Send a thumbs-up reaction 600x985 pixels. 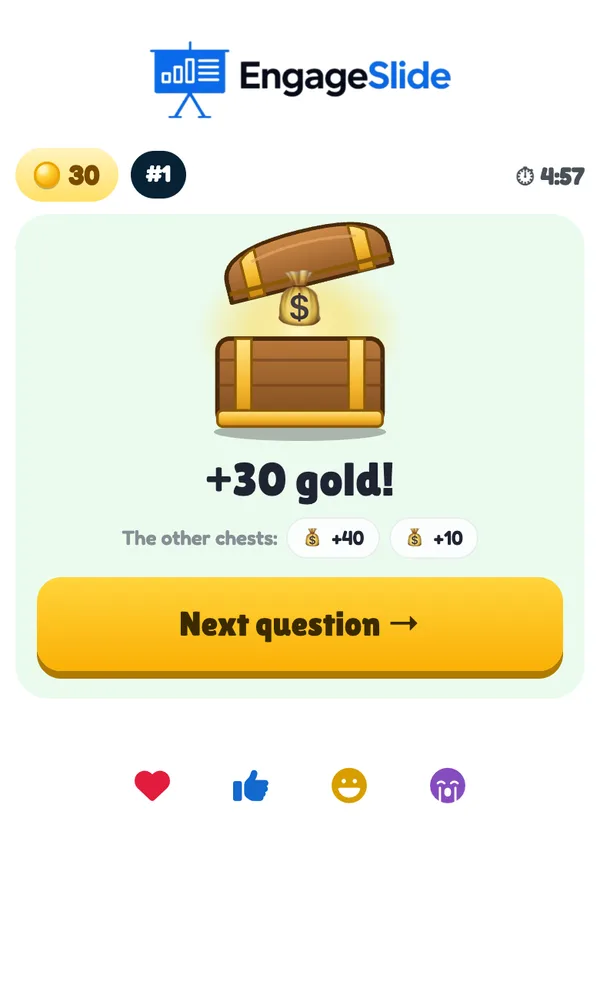(251, 785)
